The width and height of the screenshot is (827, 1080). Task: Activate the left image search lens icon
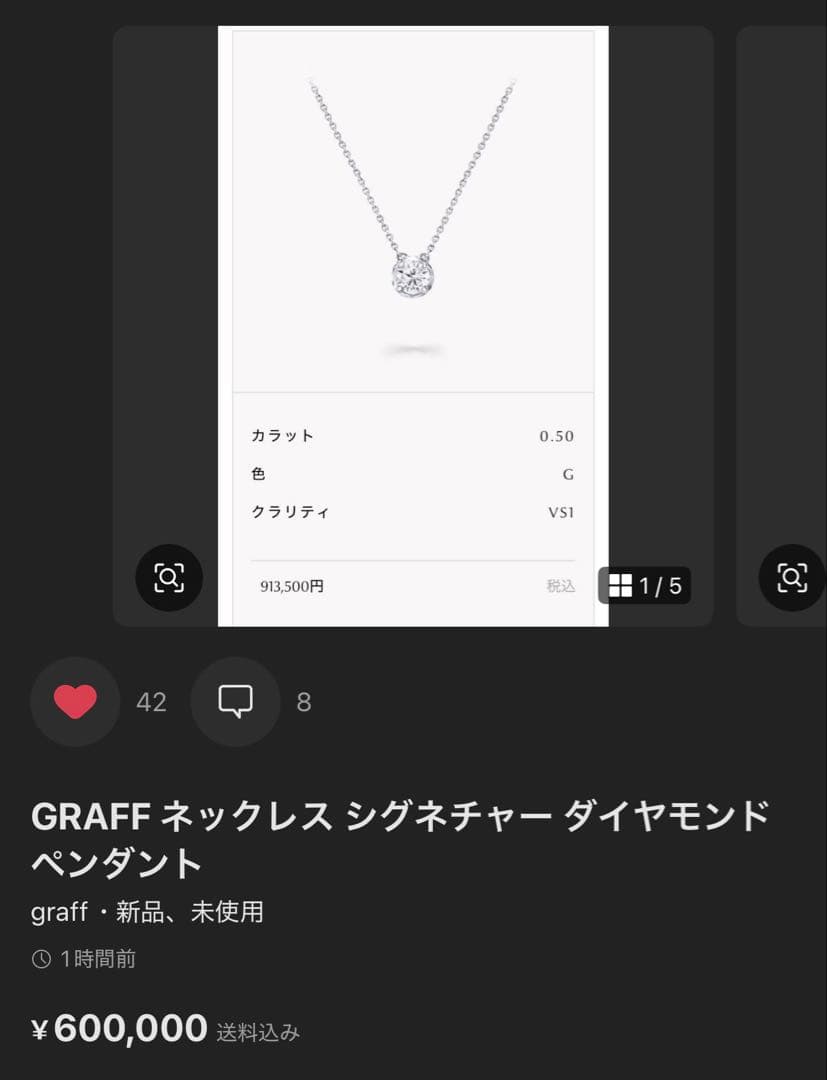[x=169, y=578]
